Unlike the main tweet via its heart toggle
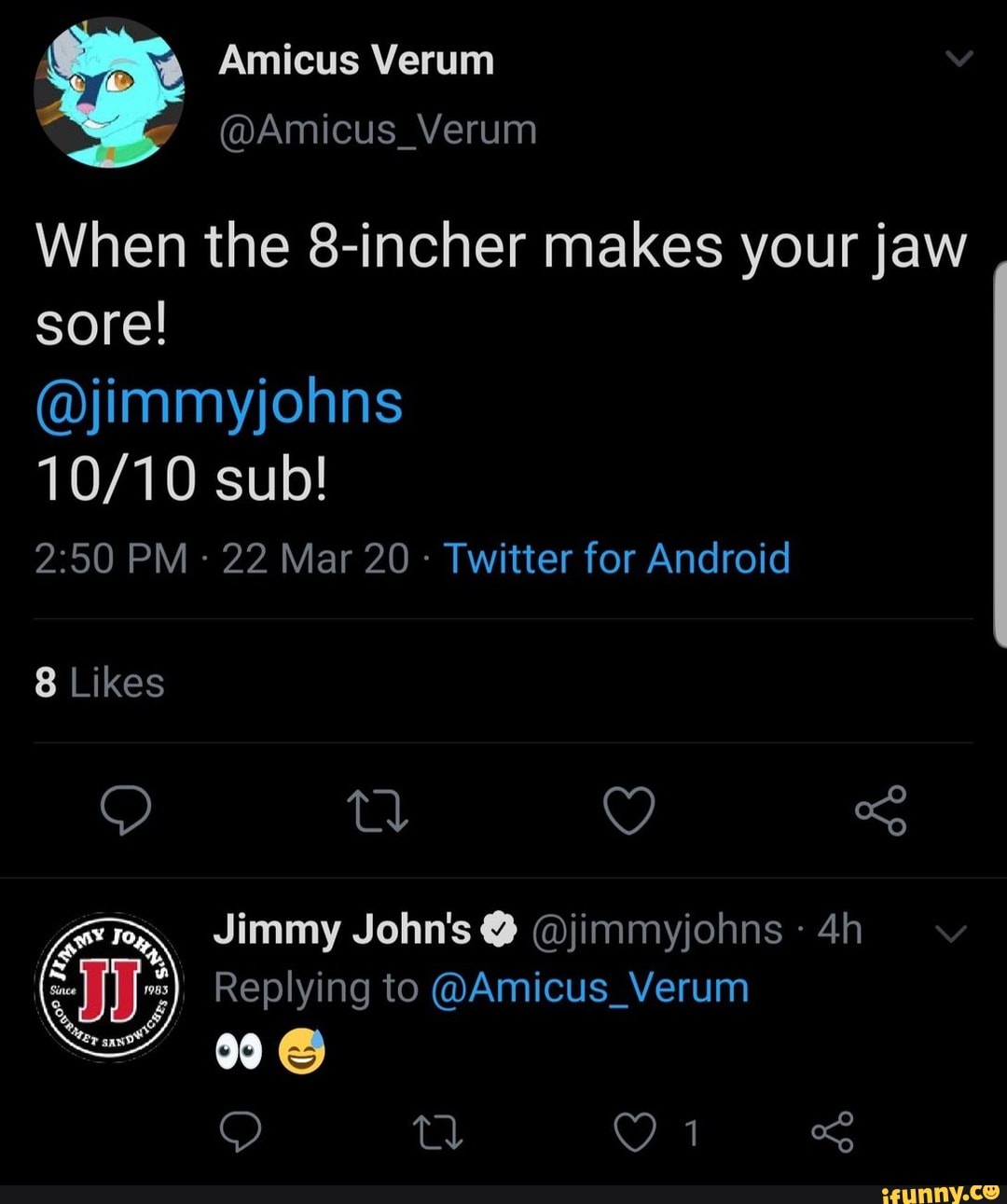1007x1204 pixels. tap(628, 810)
